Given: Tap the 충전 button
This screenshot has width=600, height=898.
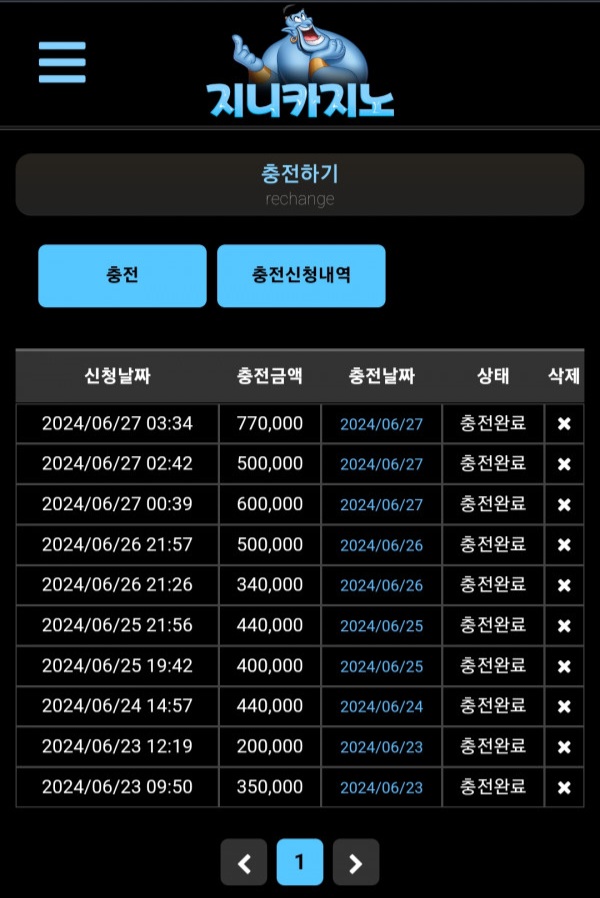Looking at the screenshot, I should click(122, 276).
